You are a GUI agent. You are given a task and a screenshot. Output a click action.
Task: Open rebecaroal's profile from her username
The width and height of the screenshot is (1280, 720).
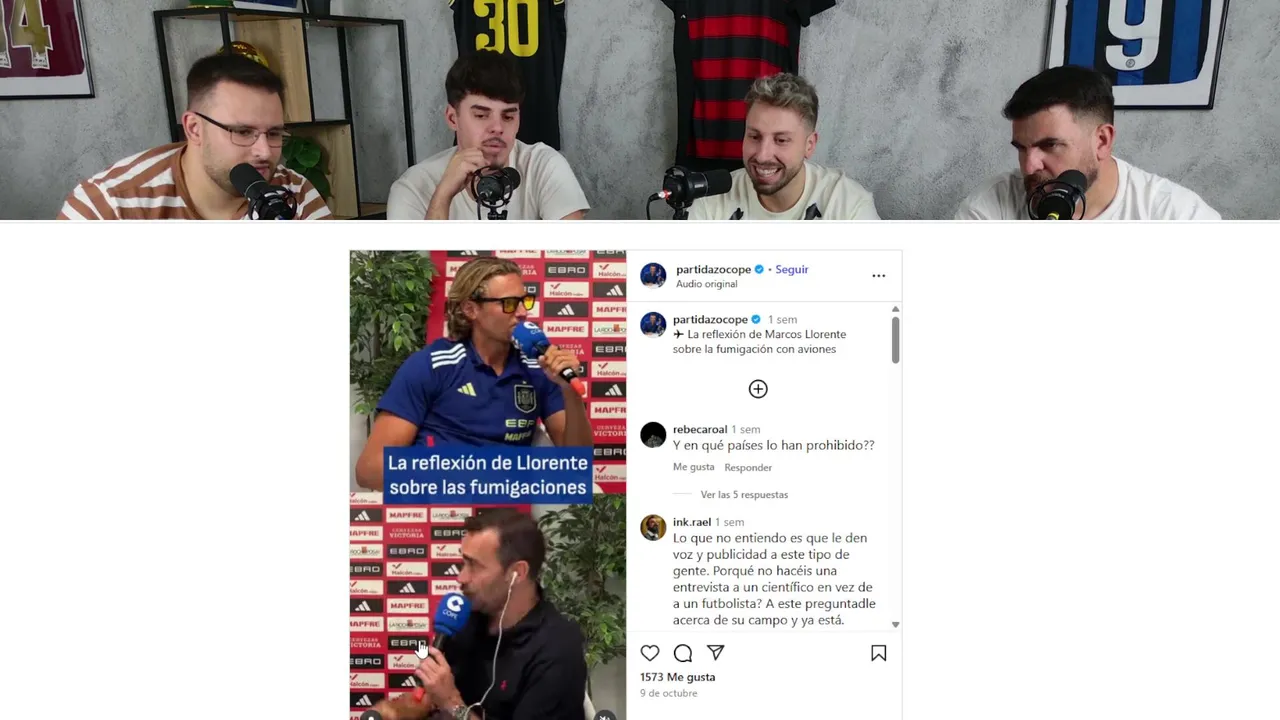click(x=699, y=429)
